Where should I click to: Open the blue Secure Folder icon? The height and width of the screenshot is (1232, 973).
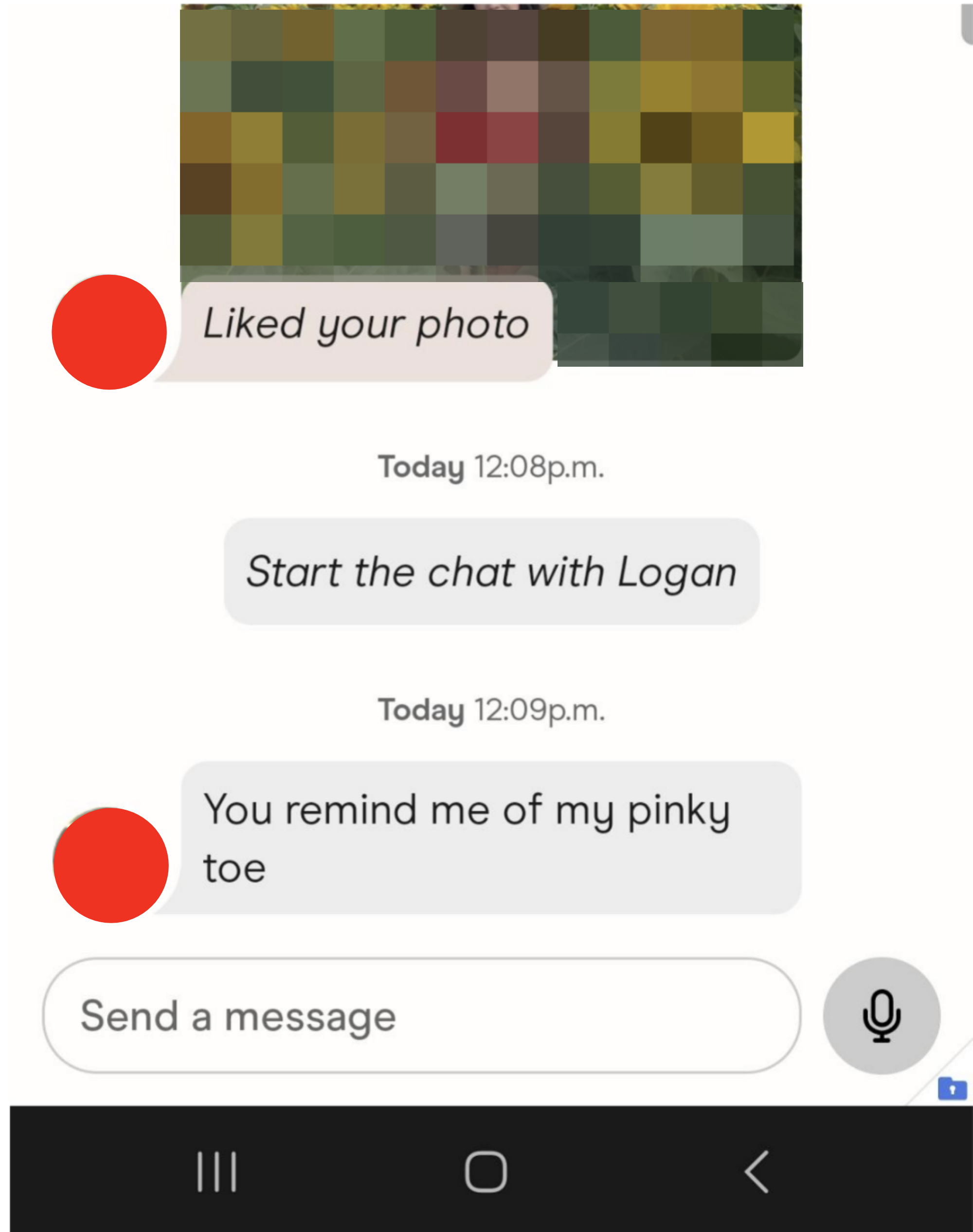point(952,1087)
